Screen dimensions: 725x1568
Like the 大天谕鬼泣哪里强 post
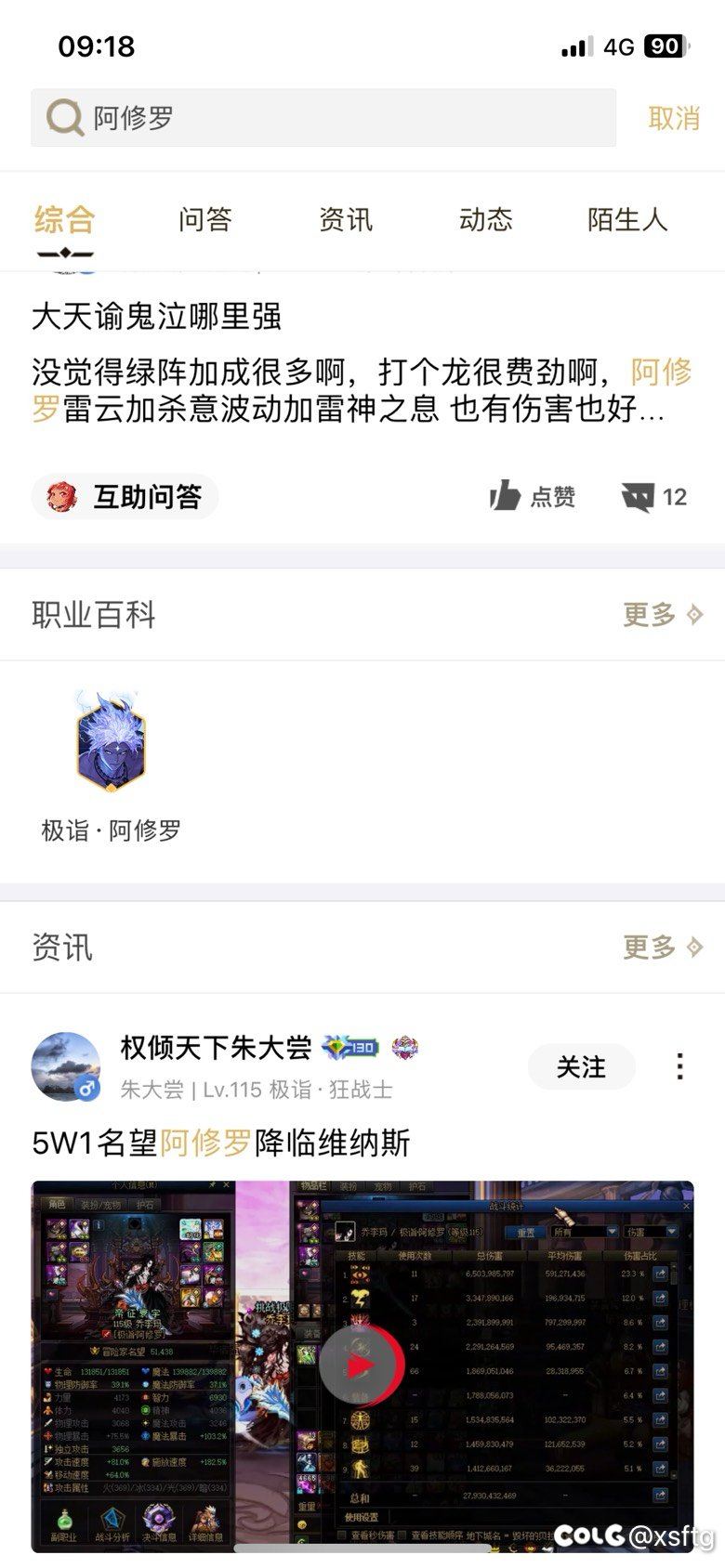coord(533,497)
